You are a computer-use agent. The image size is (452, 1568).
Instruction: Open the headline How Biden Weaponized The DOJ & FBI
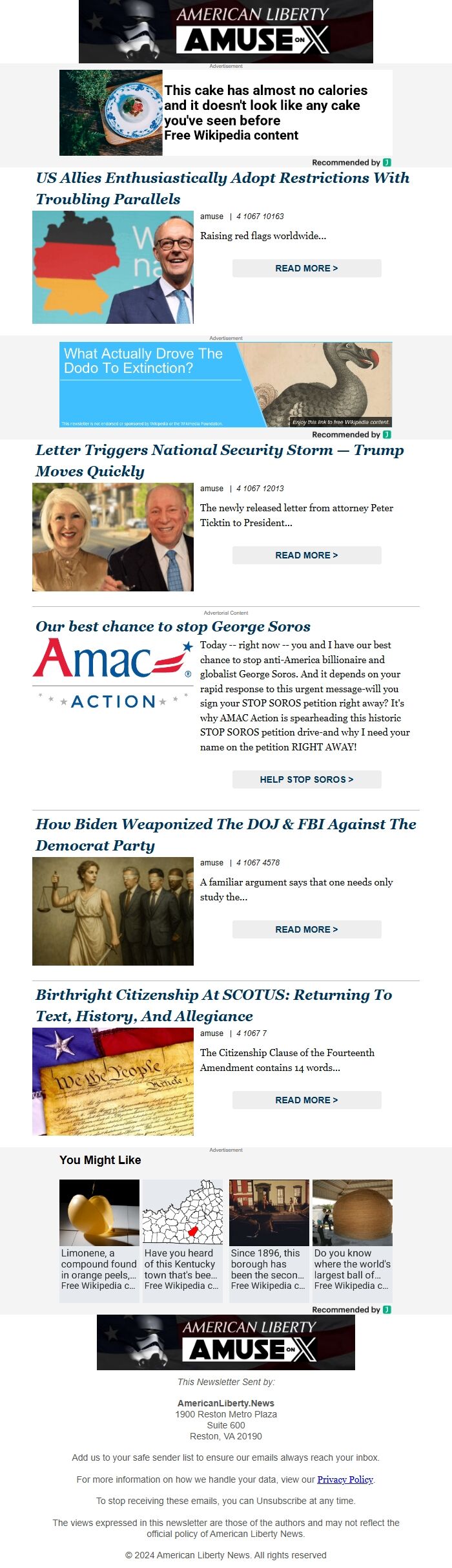[x=225, y=834]
